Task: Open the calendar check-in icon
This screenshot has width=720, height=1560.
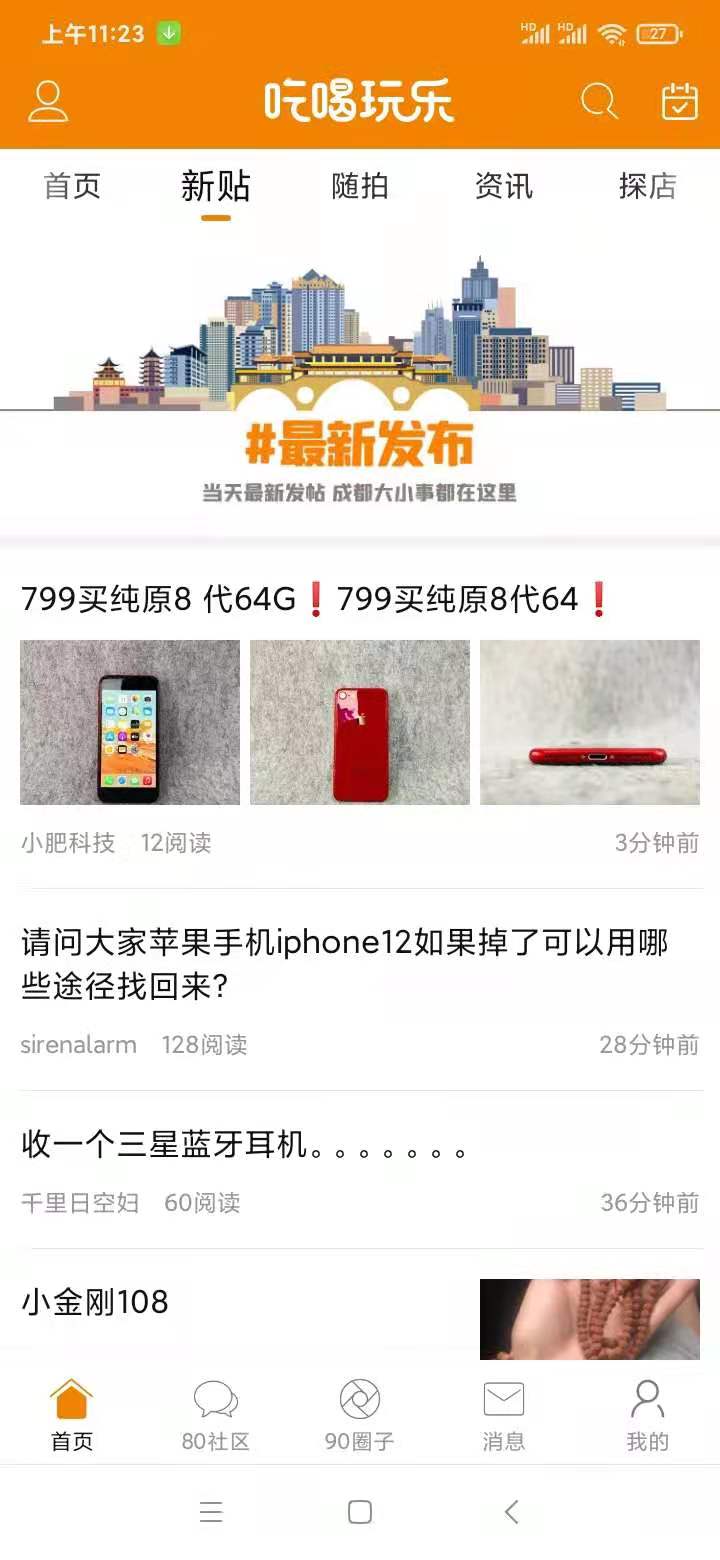Action: click(680, 102)
